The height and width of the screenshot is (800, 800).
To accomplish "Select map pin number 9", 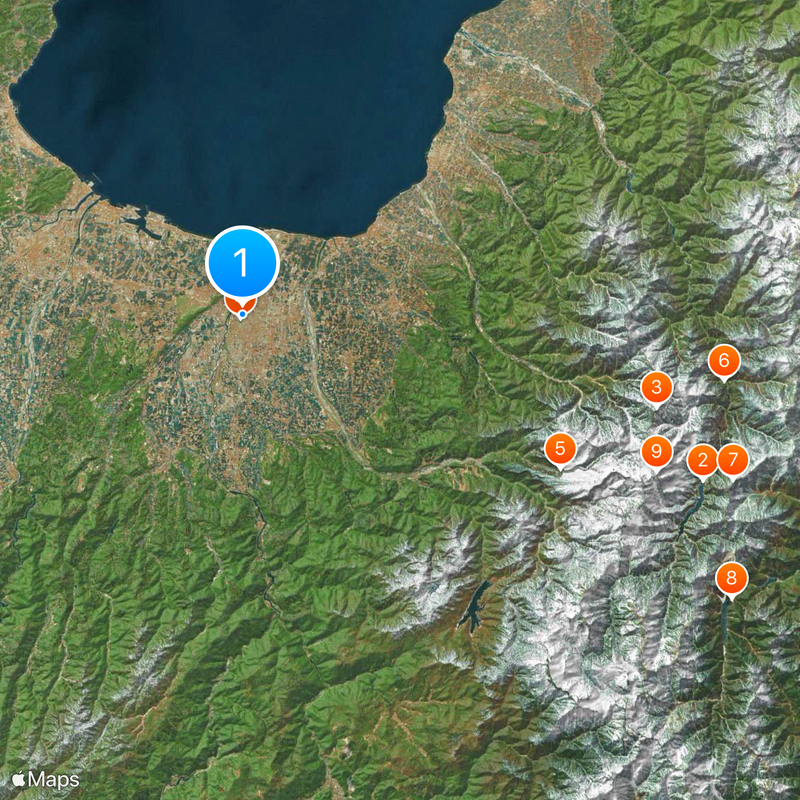I will [656, 452].
